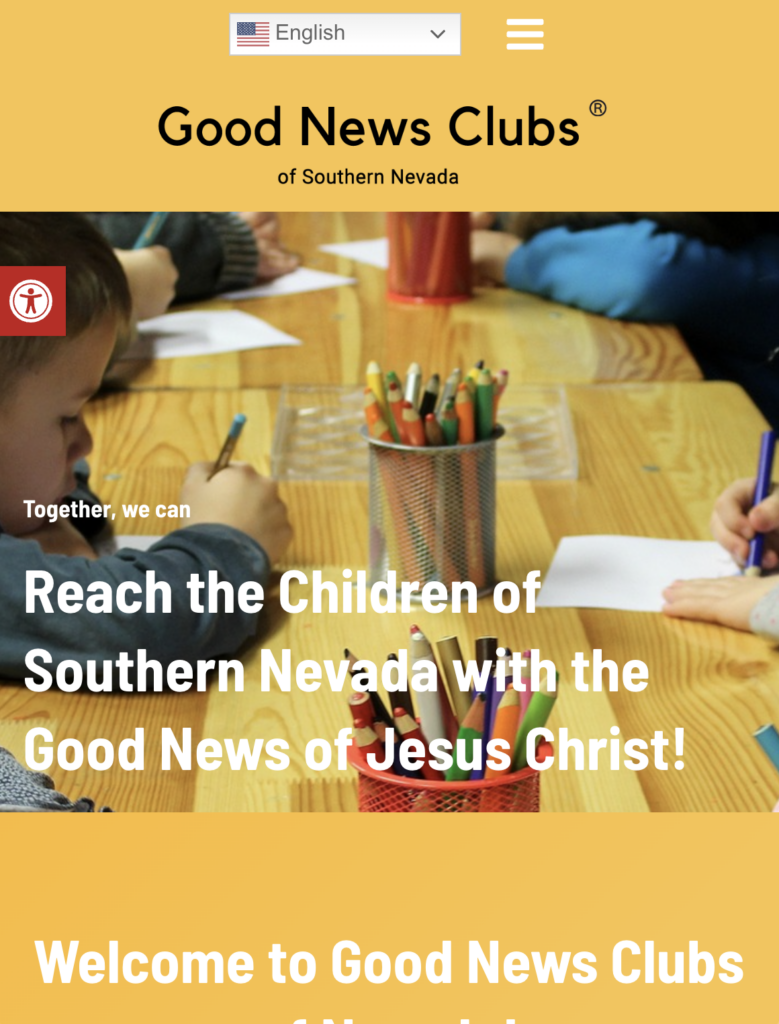779x1024 pixels.
Task: Open the accessibility tools button
Action: point(31,301)
